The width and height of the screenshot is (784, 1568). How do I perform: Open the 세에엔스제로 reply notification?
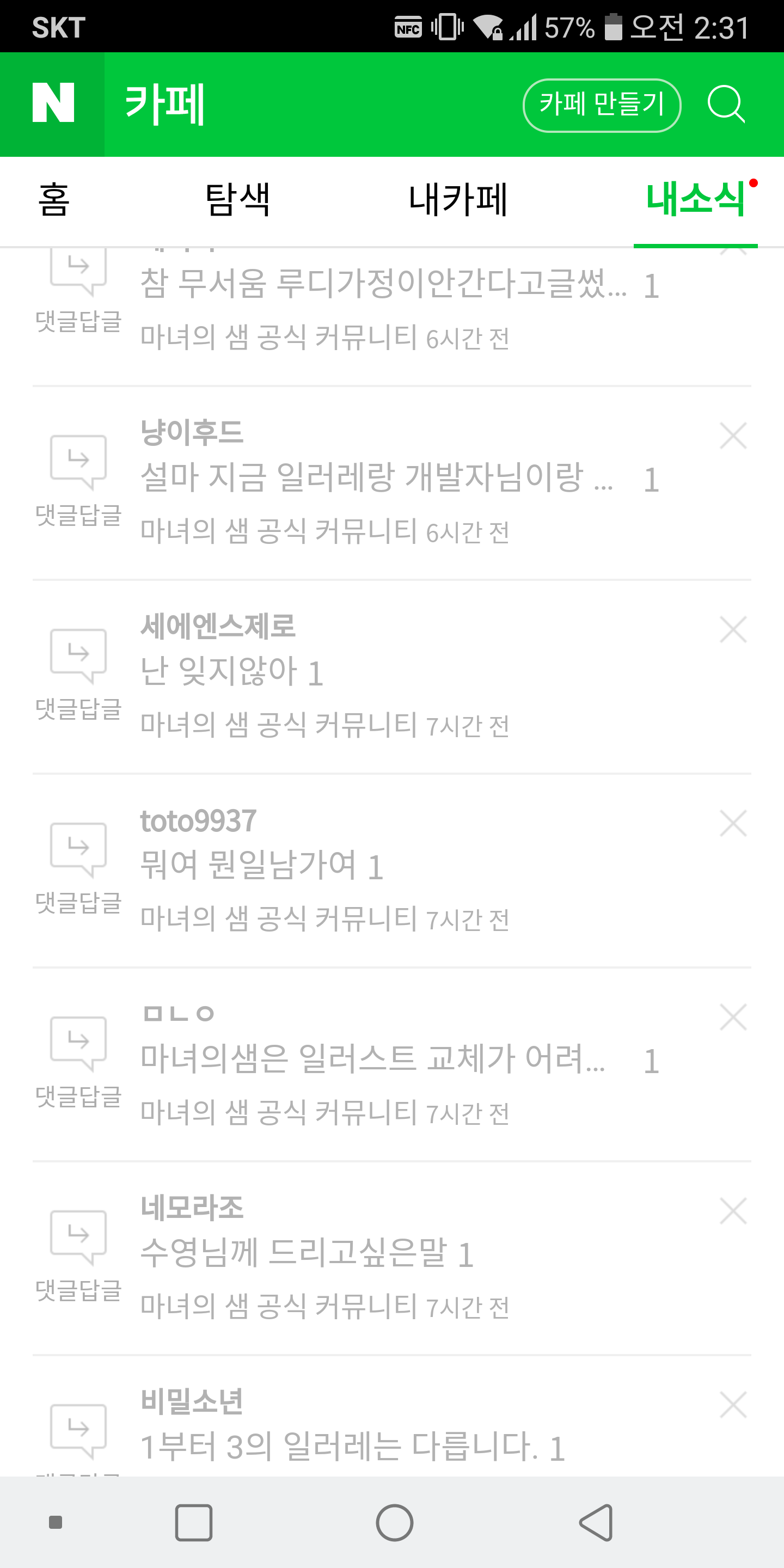(x=377, y=672)
